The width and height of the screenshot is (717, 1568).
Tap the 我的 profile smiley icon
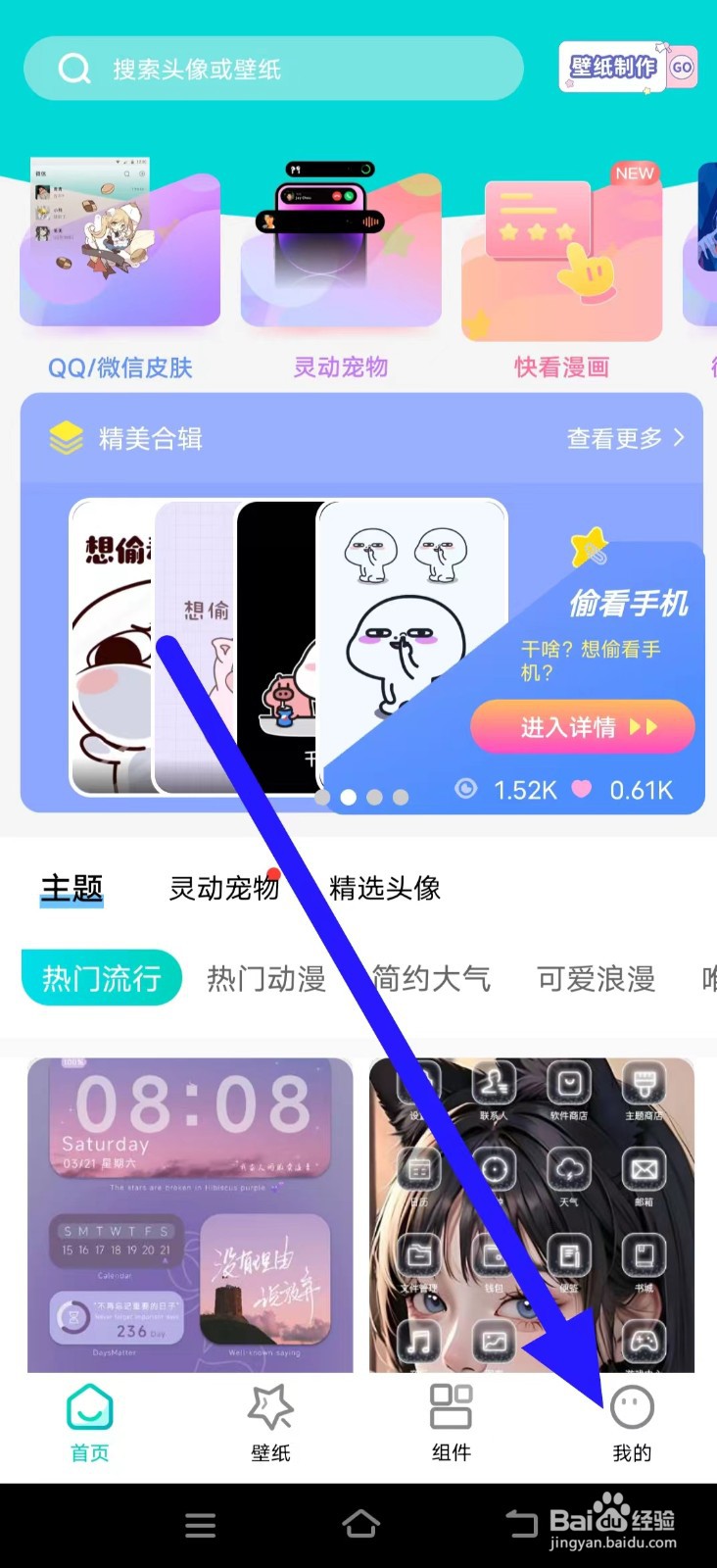(x=631, y=1408)
